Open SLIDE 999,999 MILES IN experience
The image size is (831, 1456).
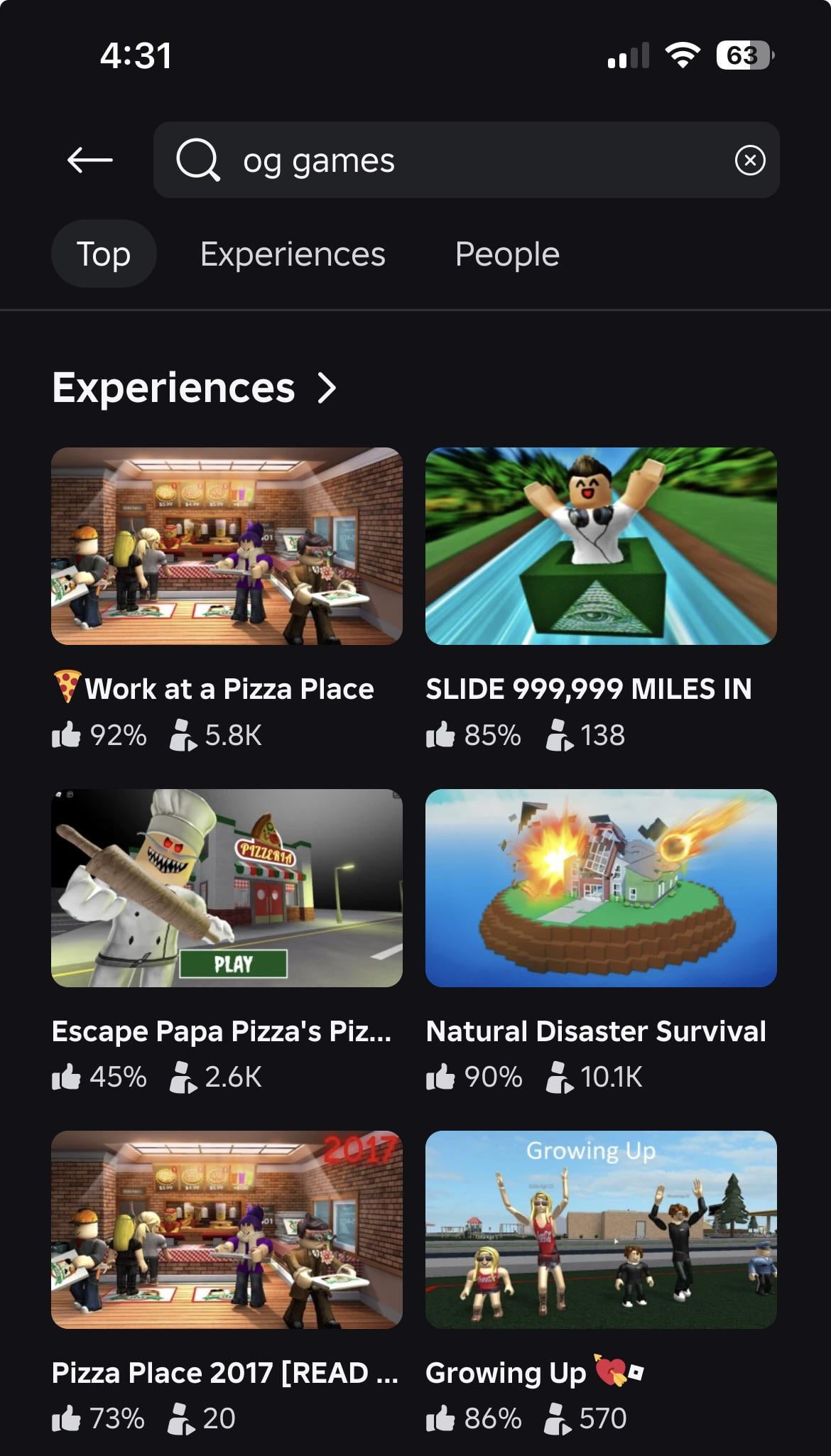coord(601,546)
